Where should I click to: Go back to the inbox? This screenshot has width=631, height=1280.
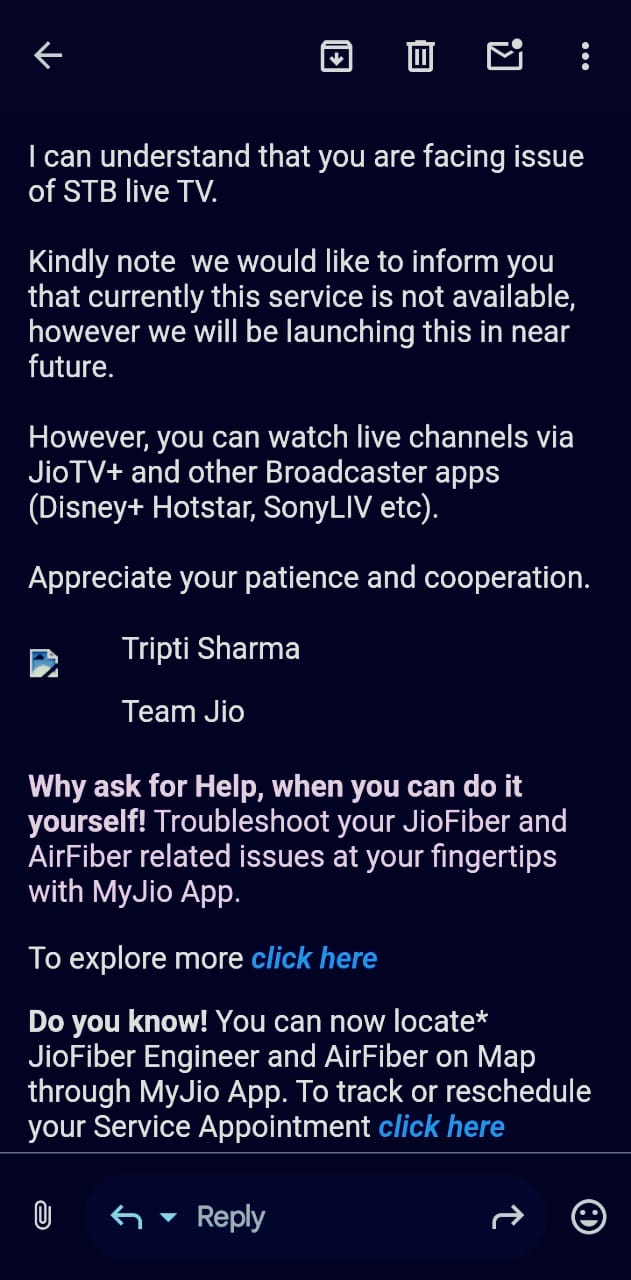(x=48, y=56)
